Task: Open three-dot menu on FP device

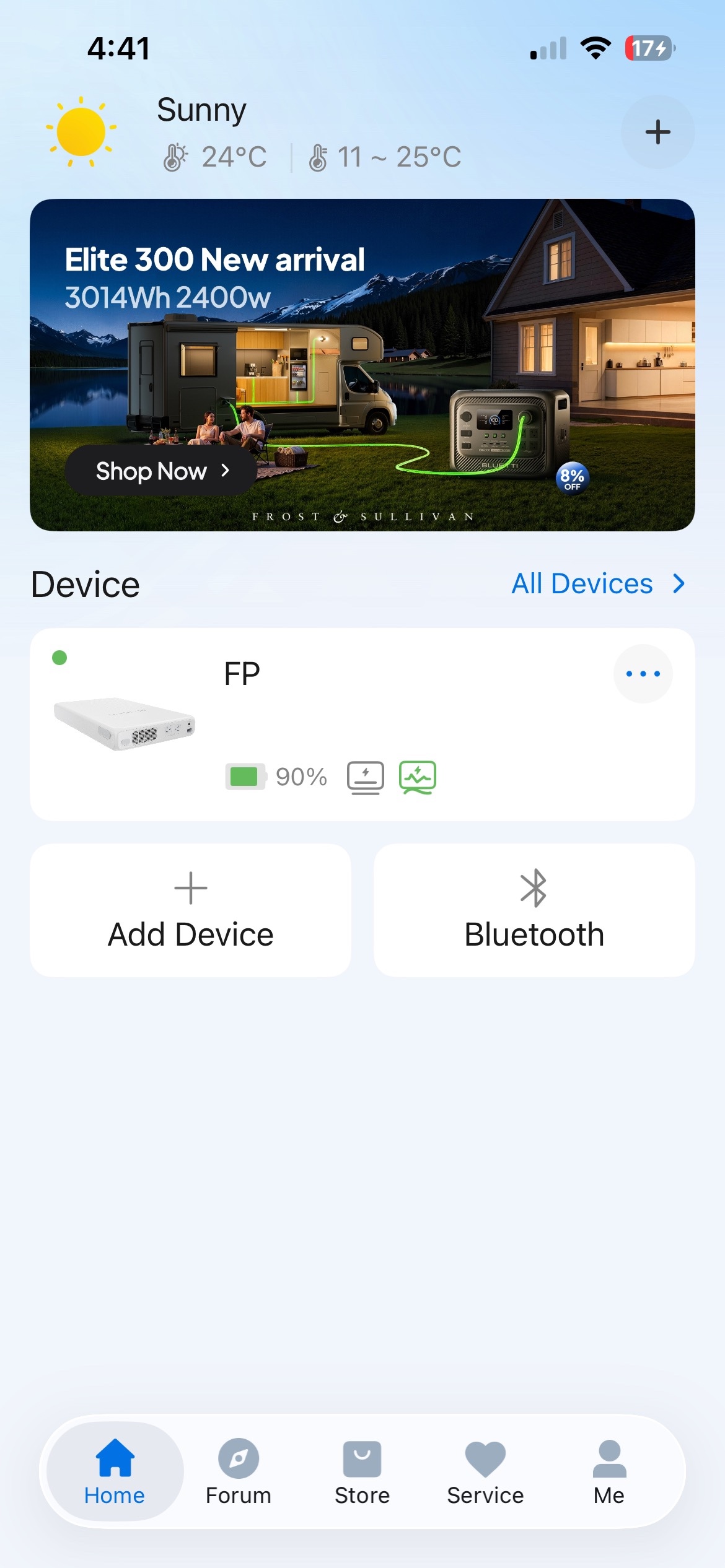Action: [643, 674]
